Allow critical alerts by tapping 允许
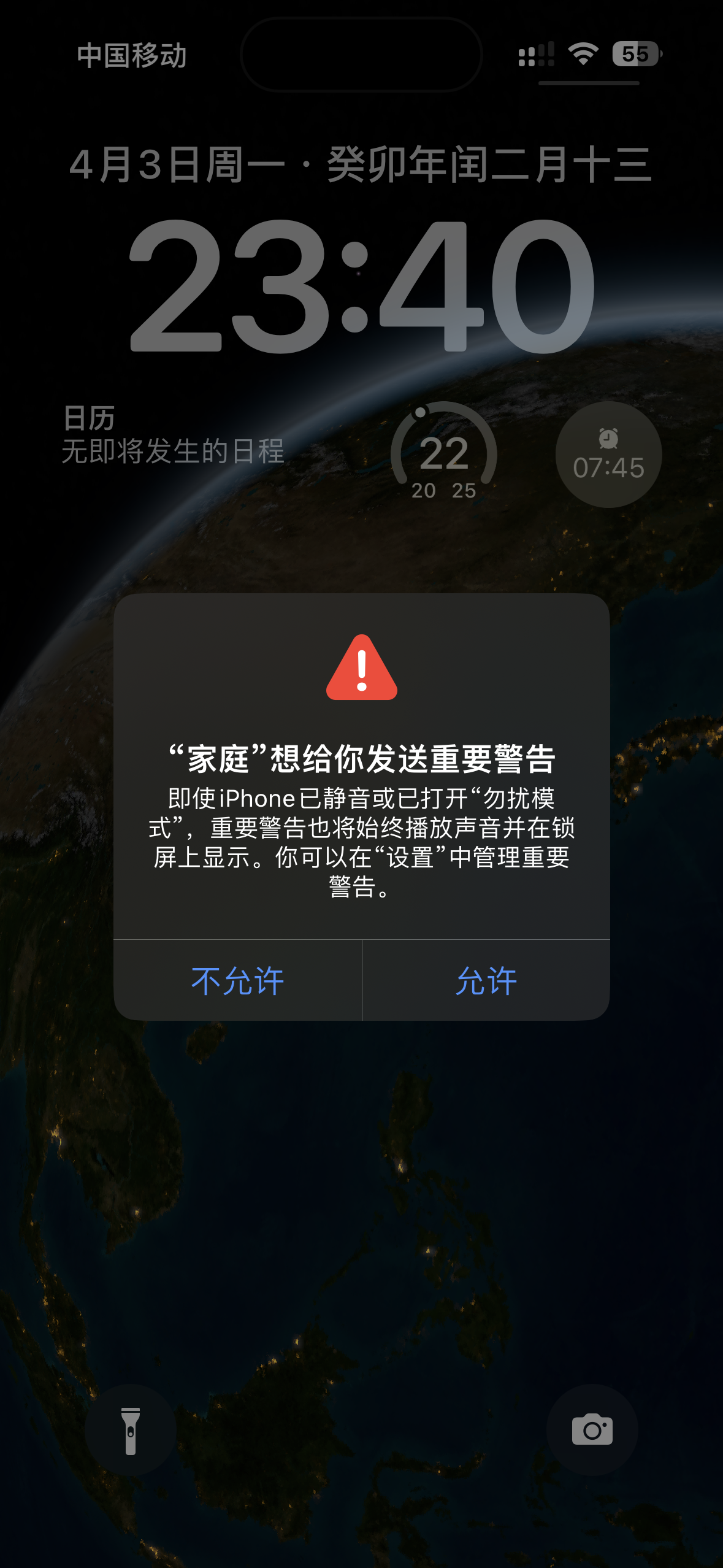This screenshot has width=723, height=1568. pos(486,980)
